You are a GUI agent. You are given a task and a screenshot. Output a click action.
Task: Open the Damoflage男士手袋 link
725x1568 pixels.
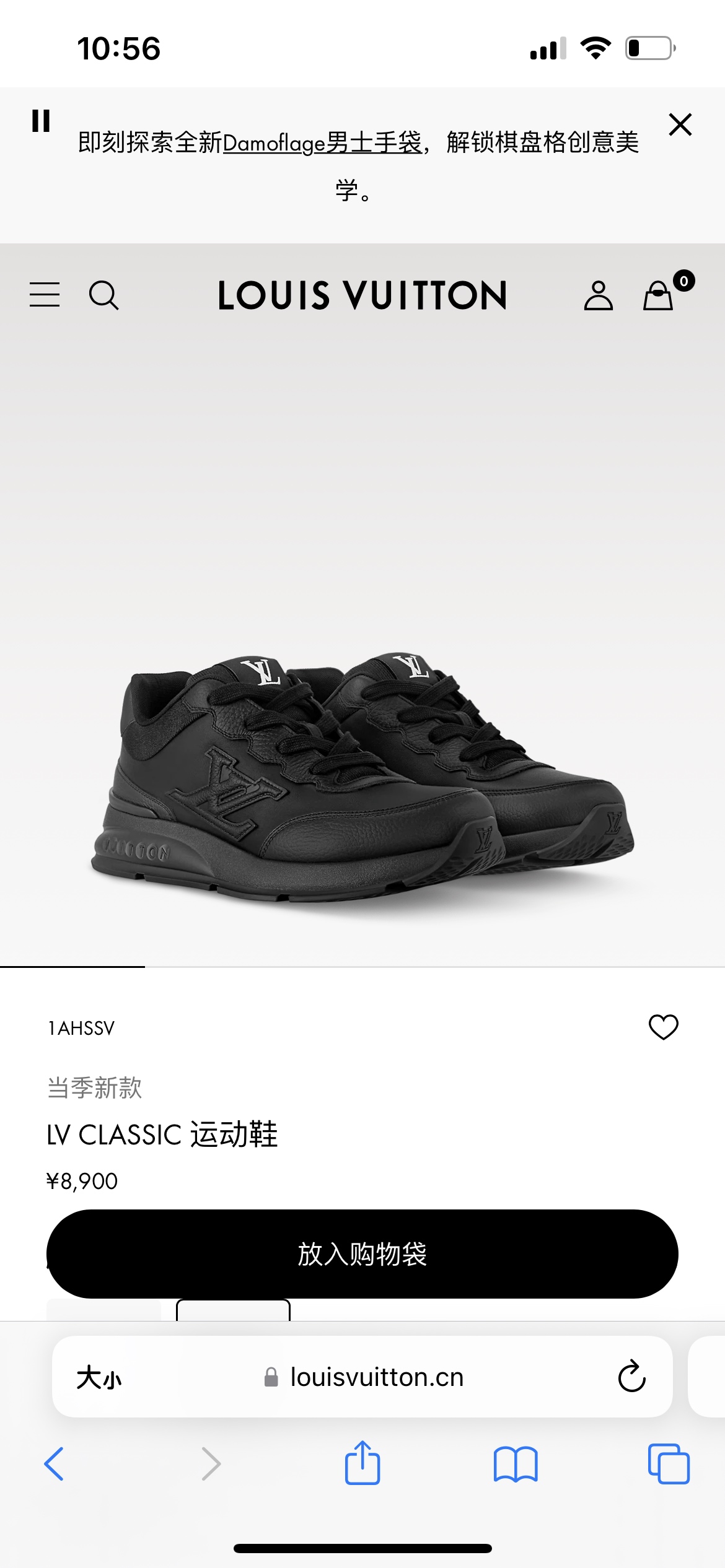click(x=322, y=143)
